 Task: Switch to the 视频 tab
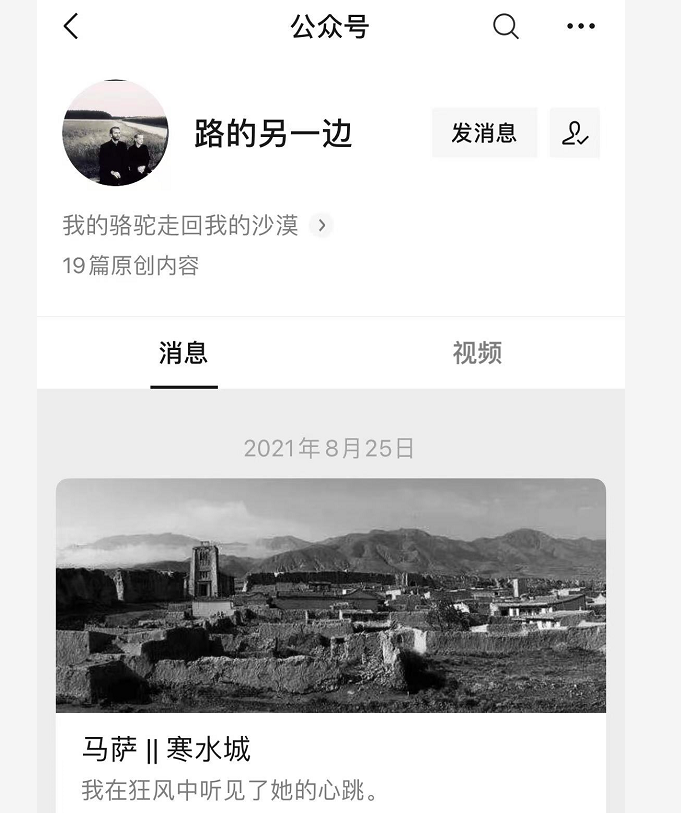pyautogui.click(x=477, y=353)
